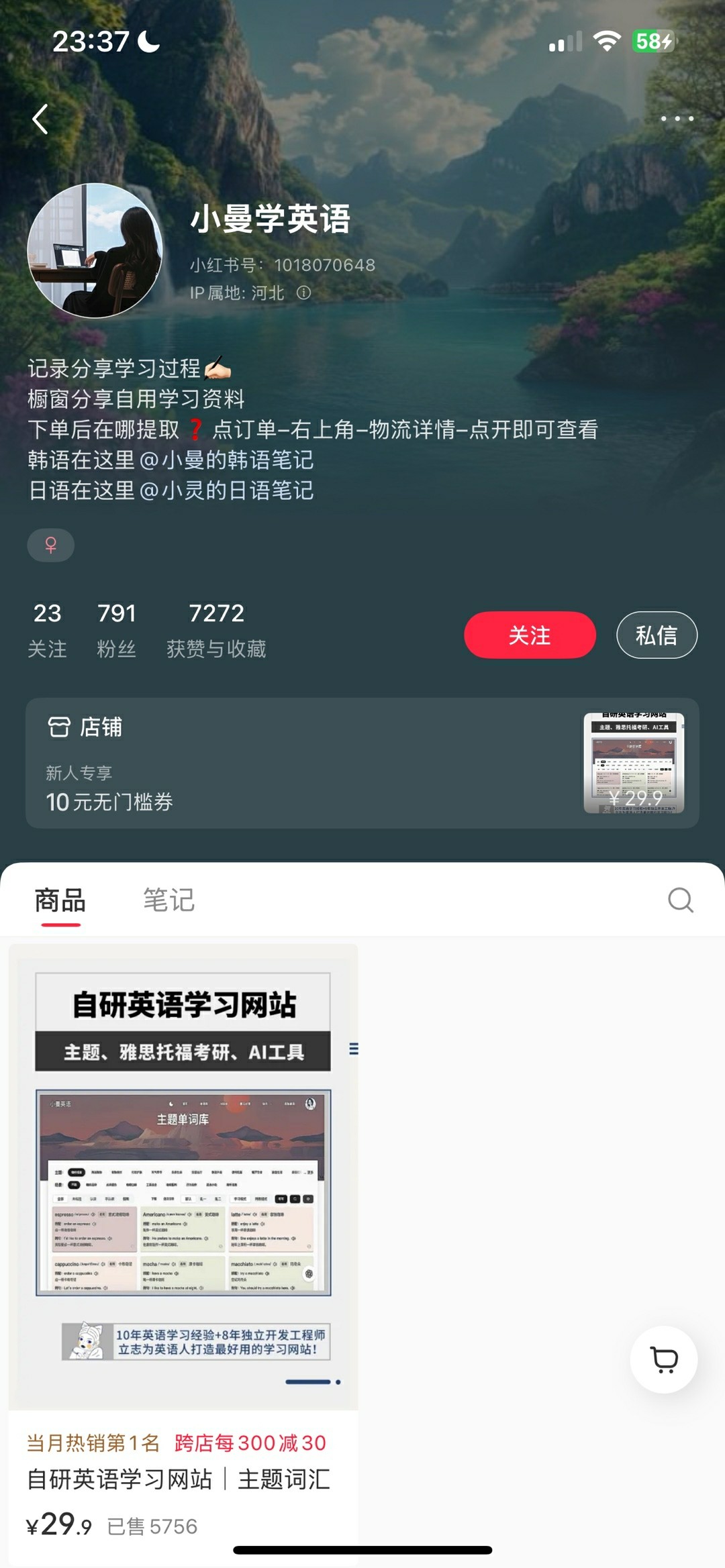
Task: View the 791 粉丝 followers list
Action: click(x=116, y=629)
